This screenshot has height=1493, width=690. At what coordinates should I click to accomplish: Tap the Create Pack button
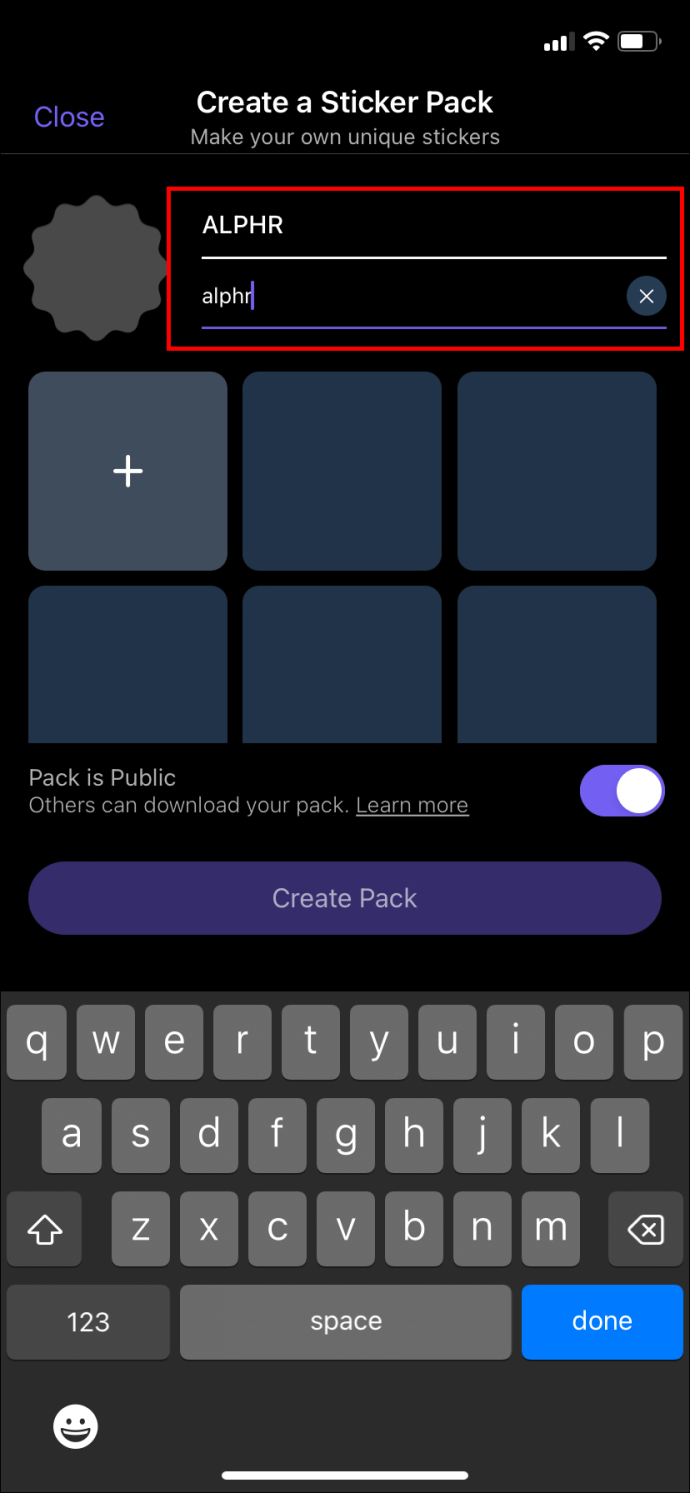pyautogui.click(x=345, y=898)
